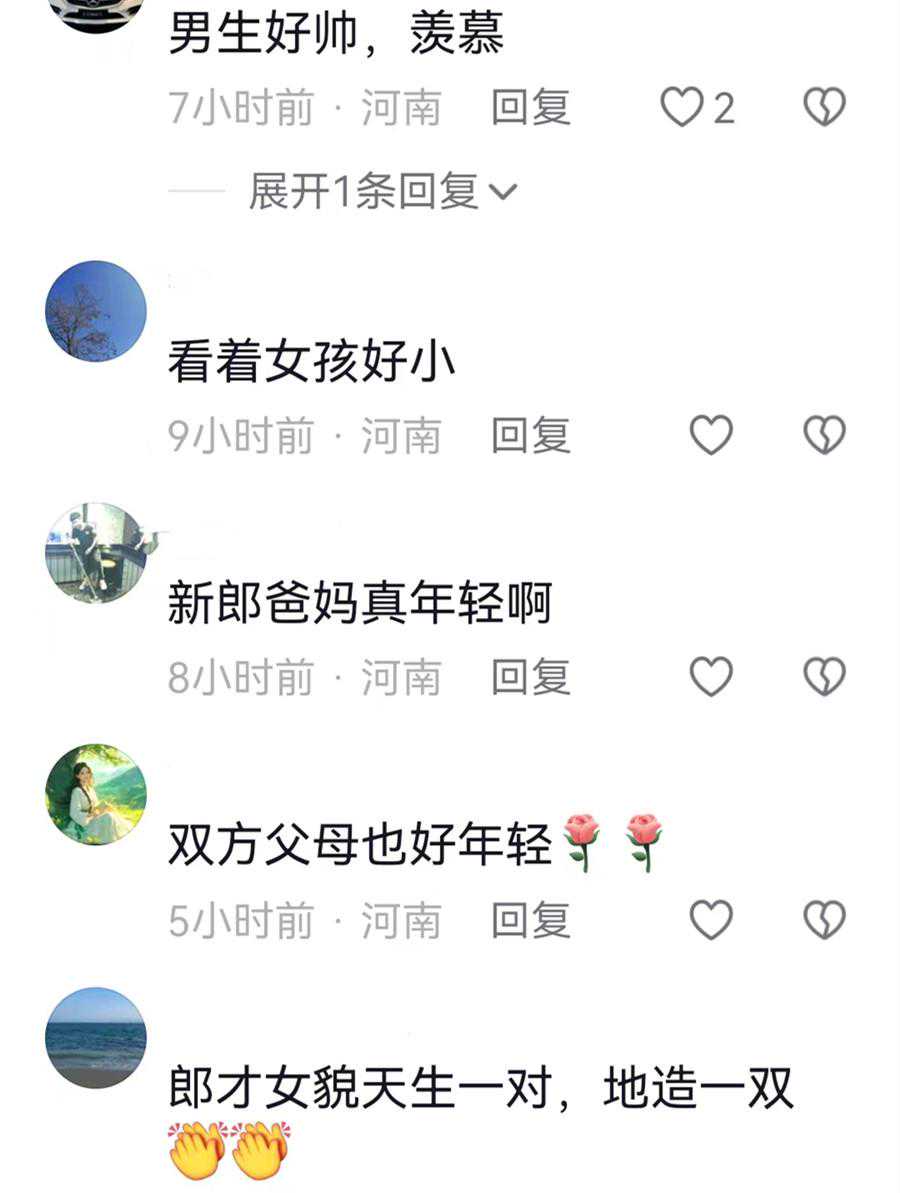This screenshot has height=1193, width=900.
Task: Reply to the comment 双方父母也好年轻
Action: 531,920
